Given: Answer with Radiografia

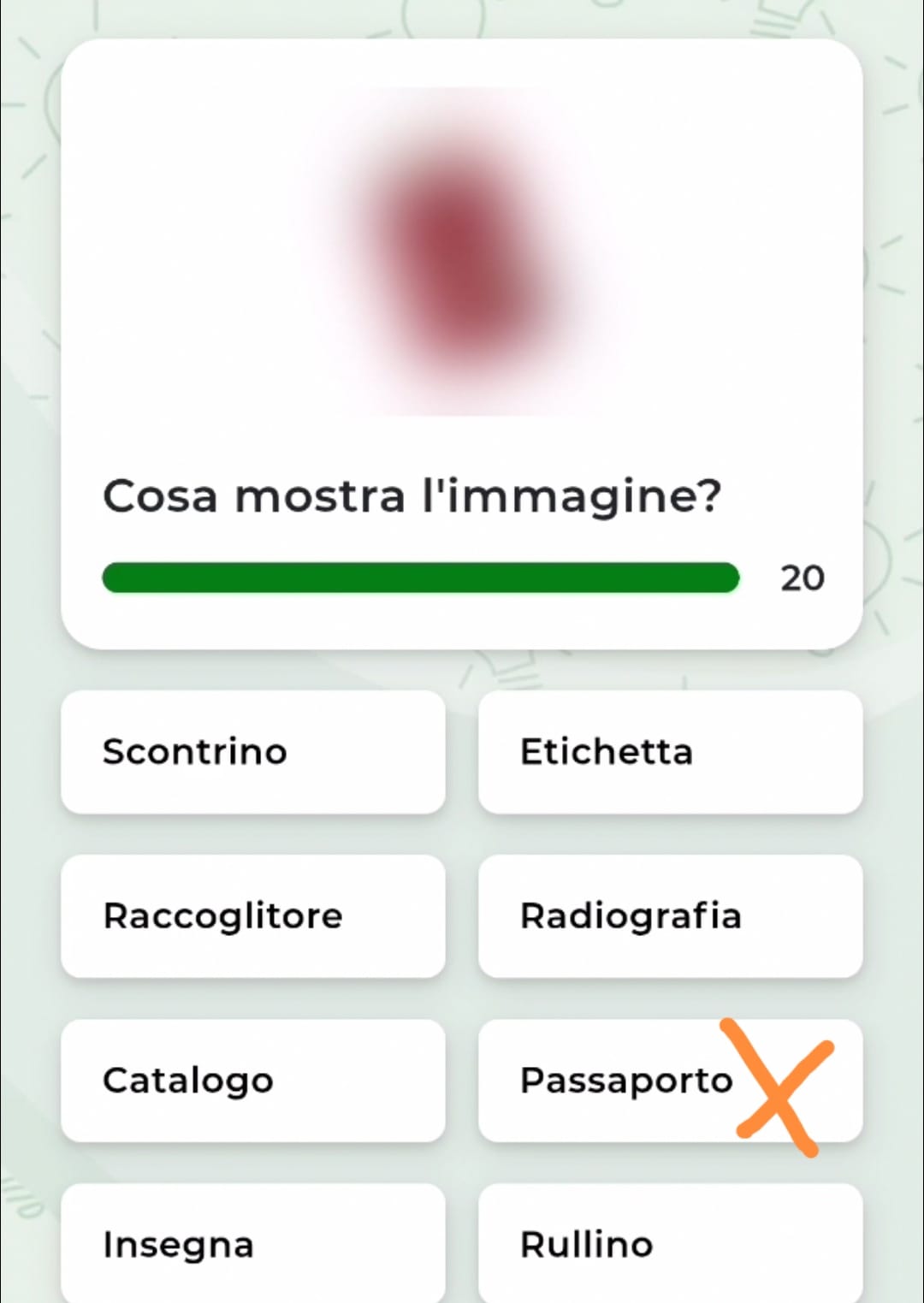Looking at the screenshot, I should [x=670, y=915].
